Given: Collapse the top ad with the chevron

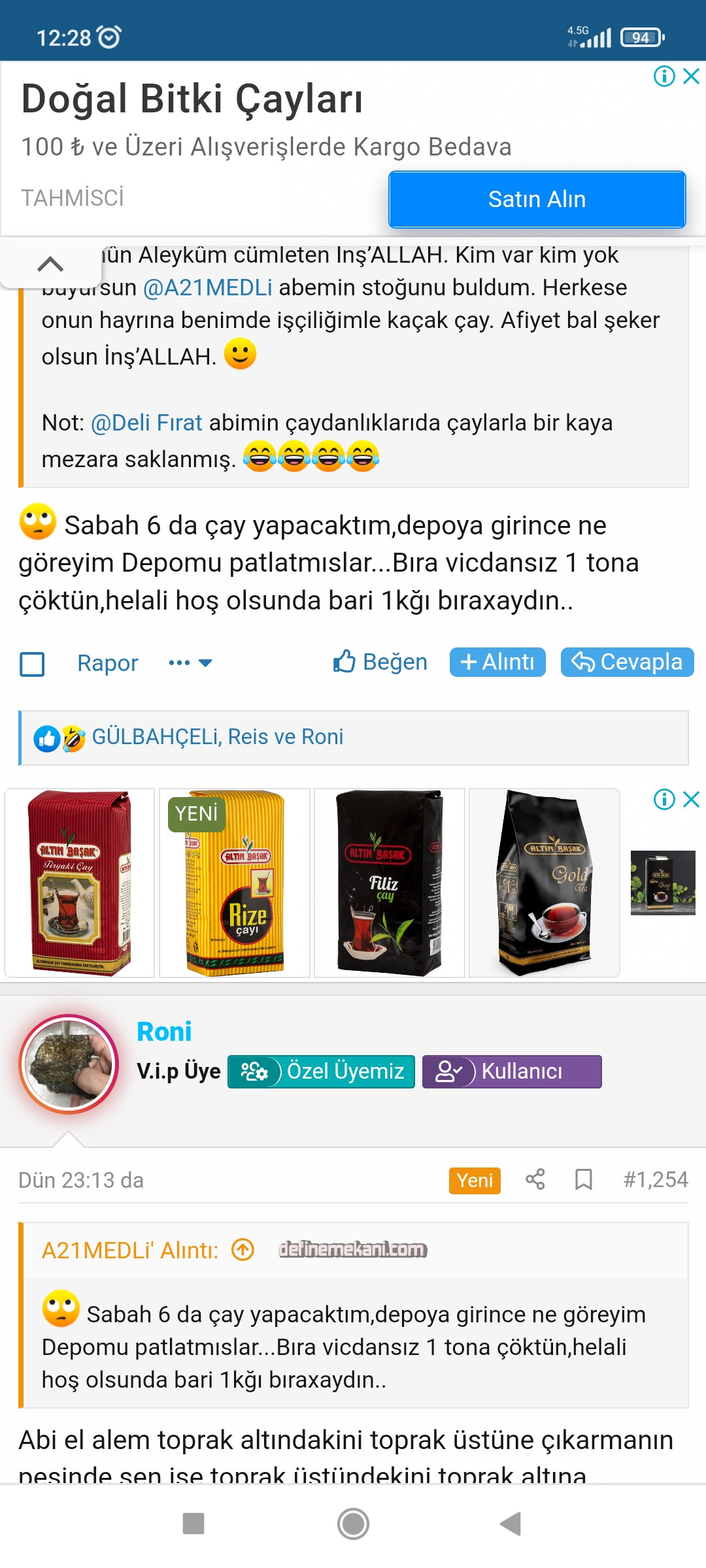Looking at the screenshot, I should 50,265.
